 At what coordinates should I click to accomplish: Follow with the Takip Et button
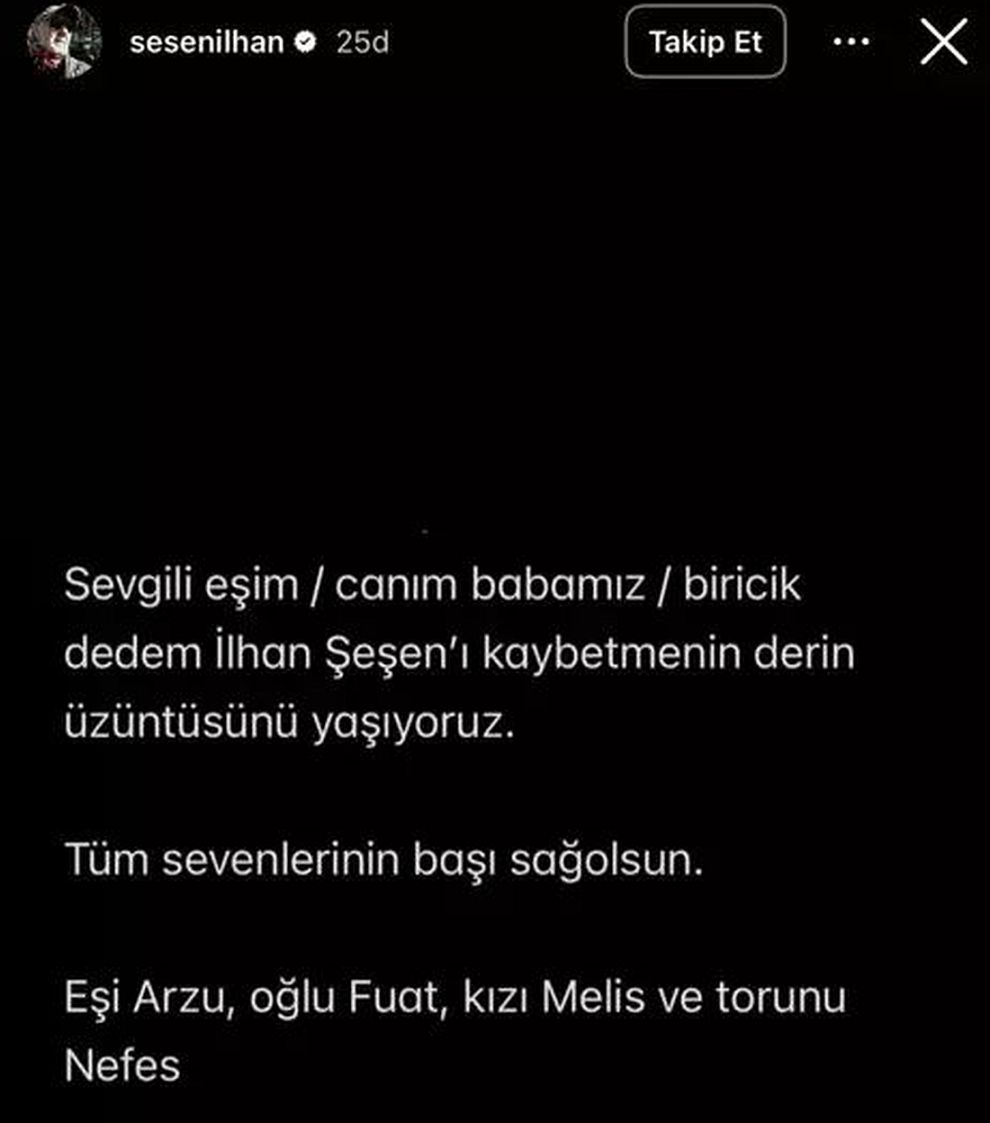pyautogui.click(x=705, y=43)
